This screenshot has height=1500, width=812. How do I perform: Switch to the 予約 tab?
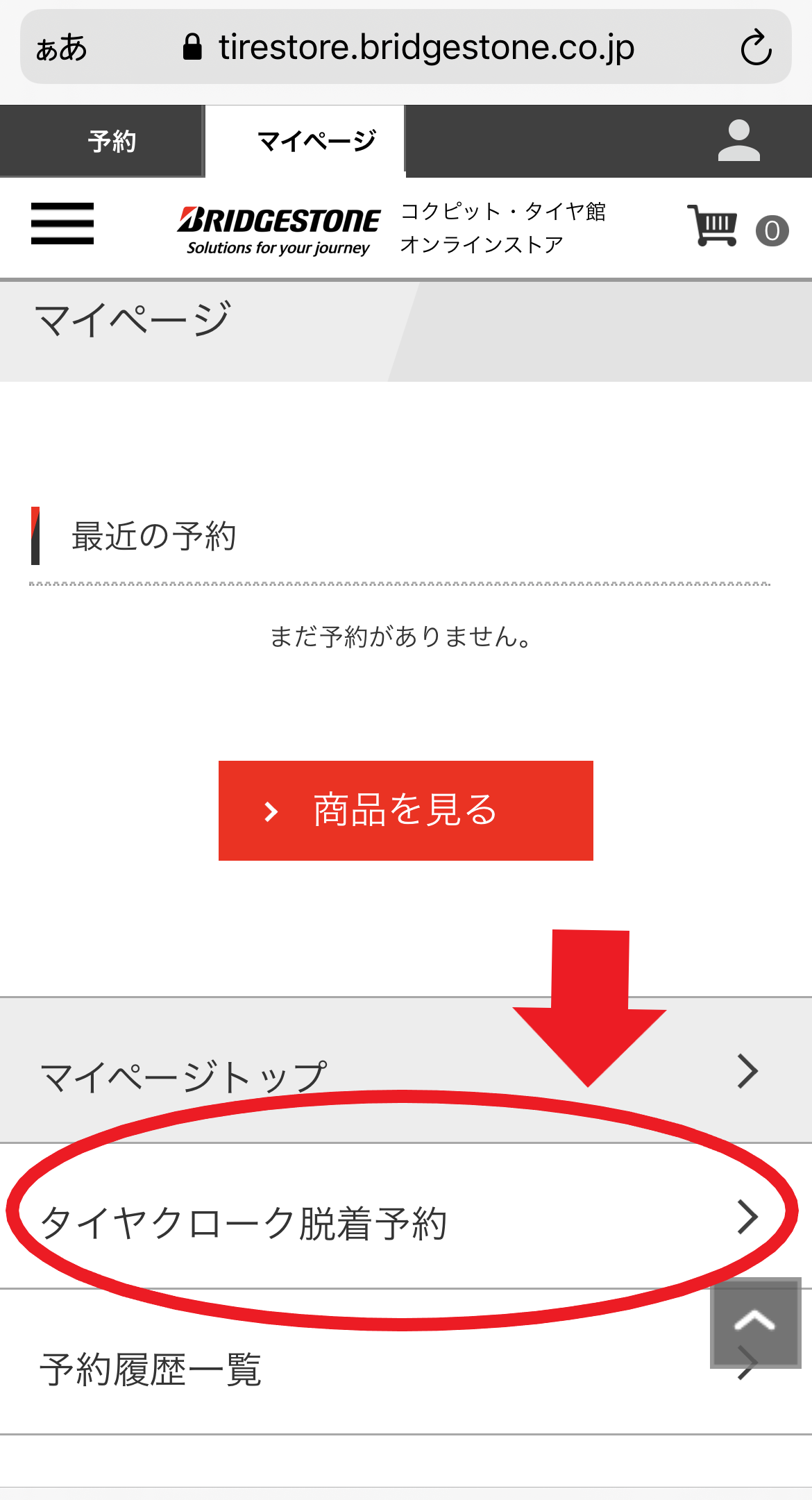pos(111,142)
